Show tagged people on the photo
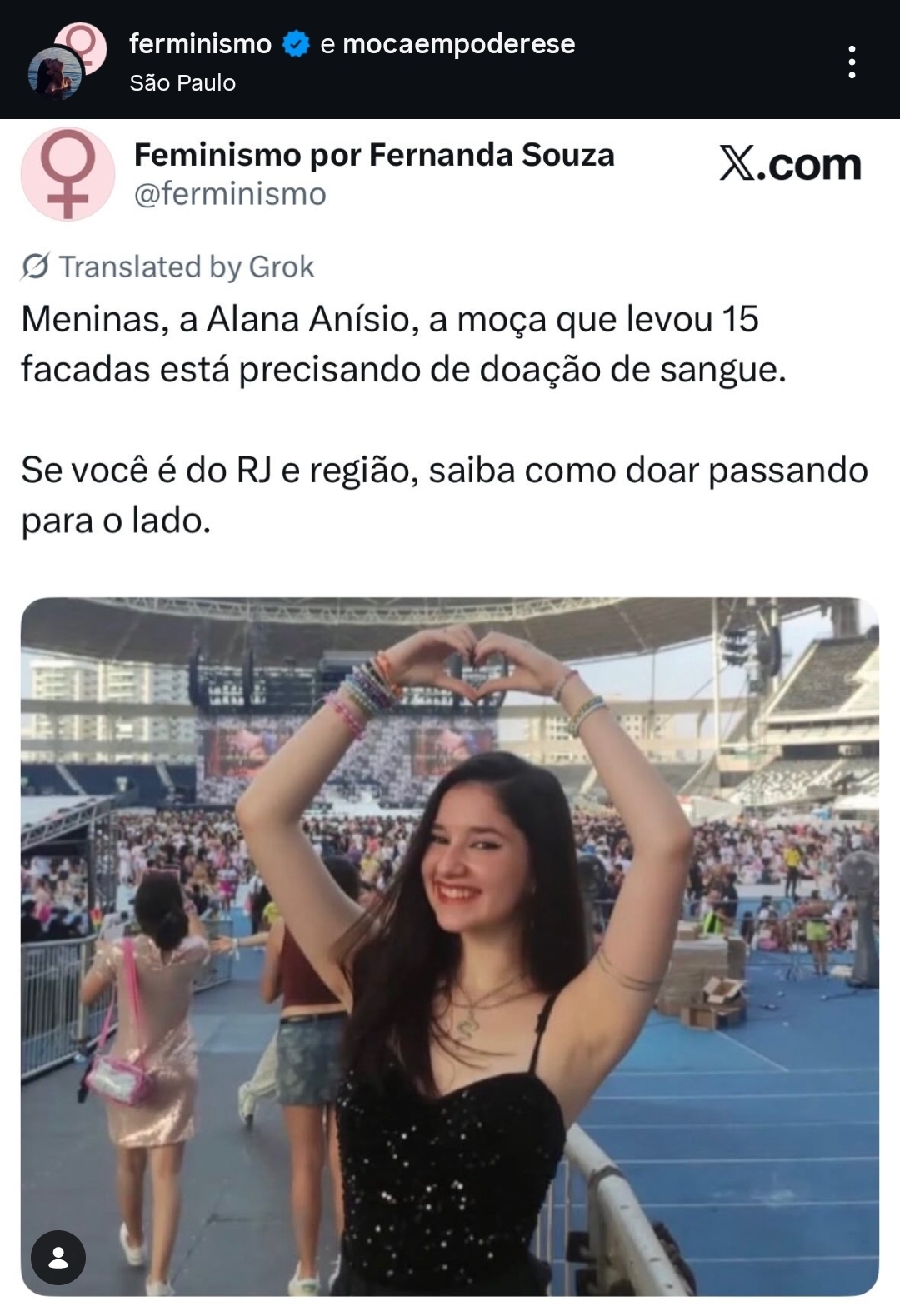Viewport: 900px width, 1316px height. [58, 1257]
